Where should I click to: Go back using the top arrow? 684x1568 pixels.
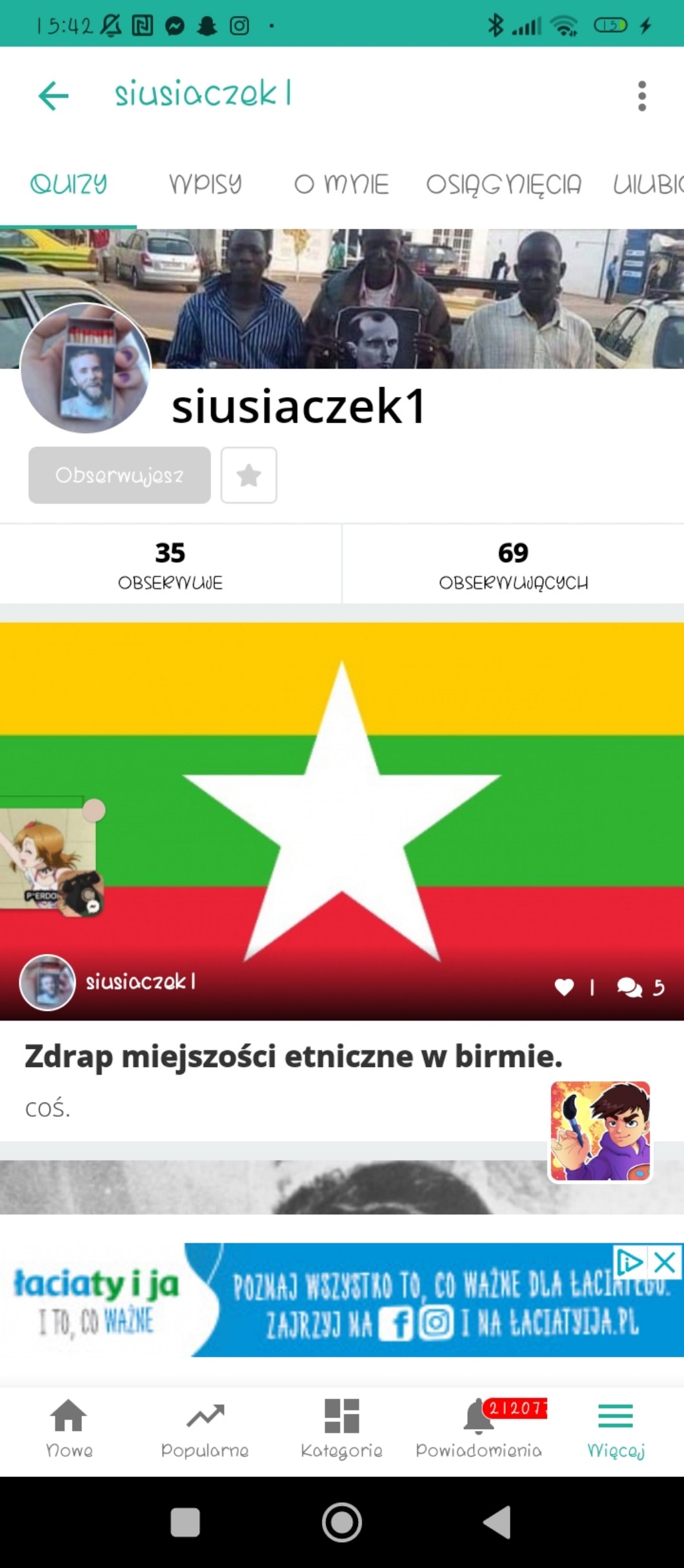click(x=54, y=96)
